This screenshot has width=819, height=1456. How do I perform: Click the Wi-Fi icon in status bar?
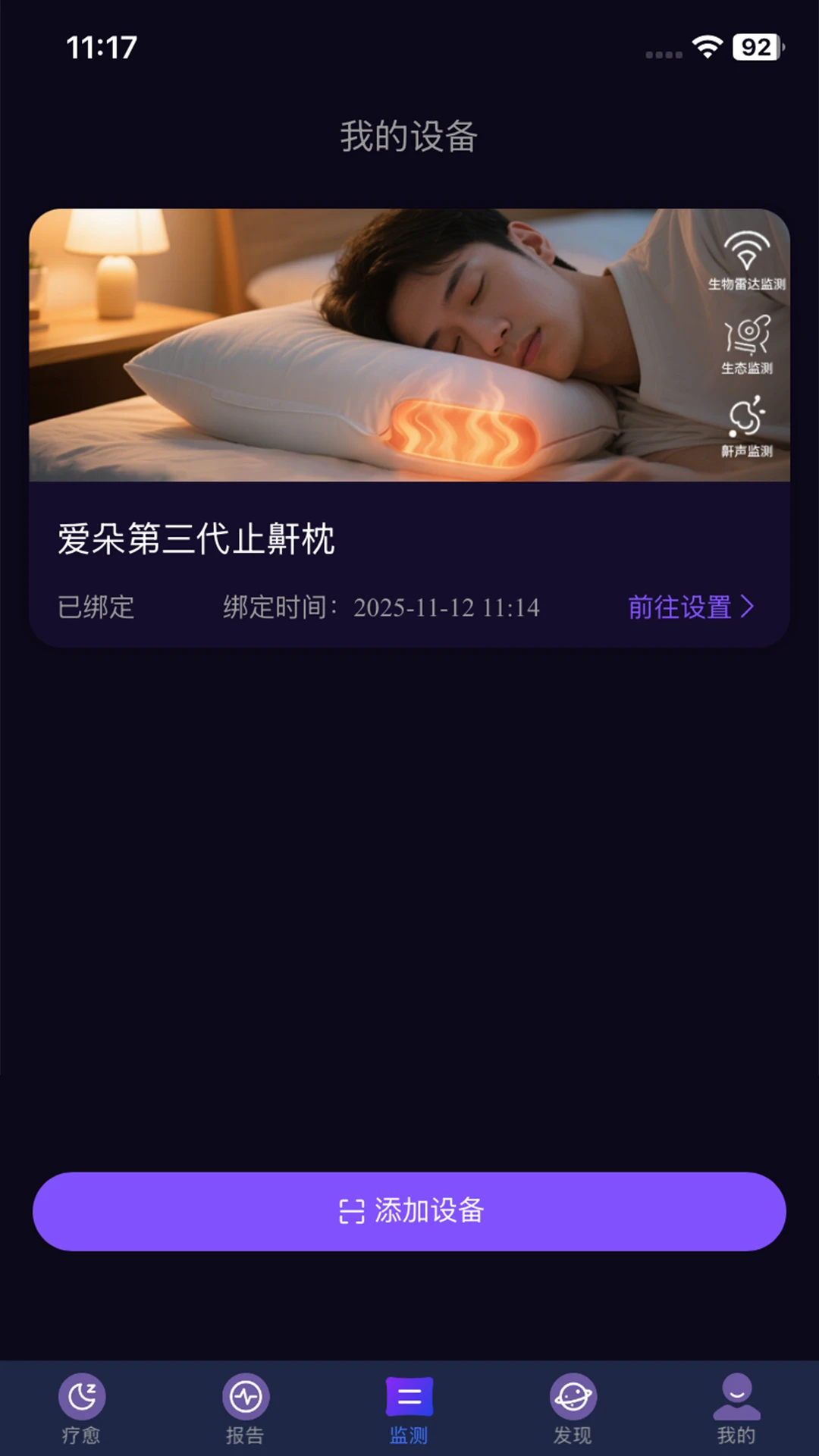[x=708, y=47]
